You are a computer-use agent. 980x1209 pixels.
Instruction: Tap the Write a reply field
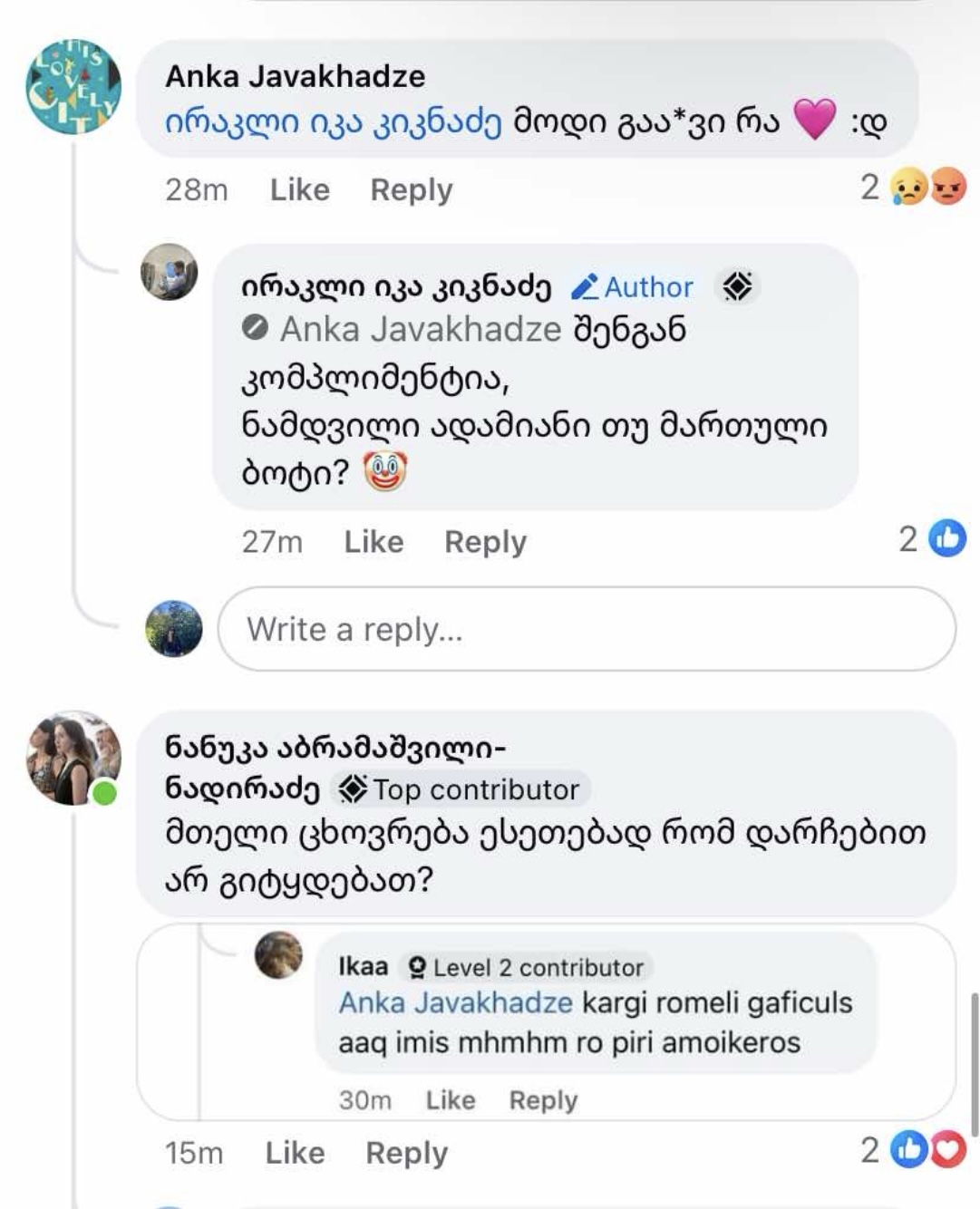587,629
